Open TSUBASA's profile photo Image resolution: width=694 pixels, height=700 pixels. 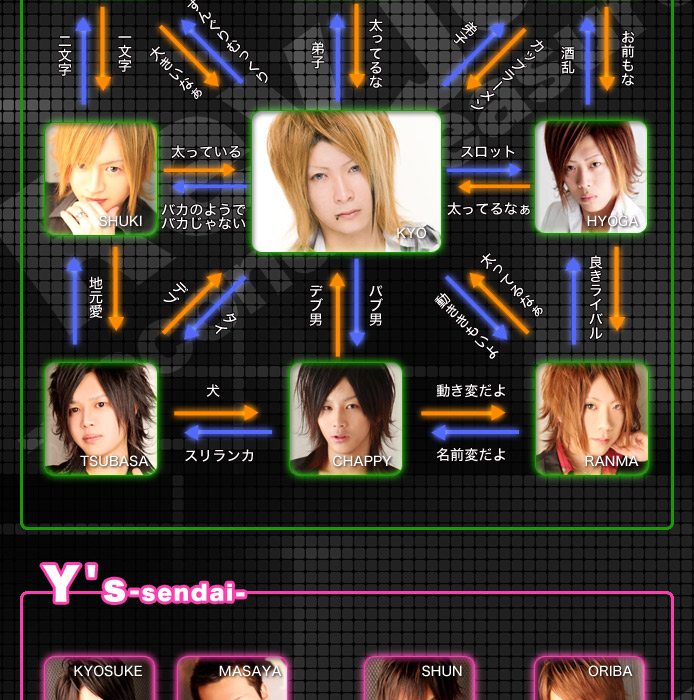coord(100,418)
